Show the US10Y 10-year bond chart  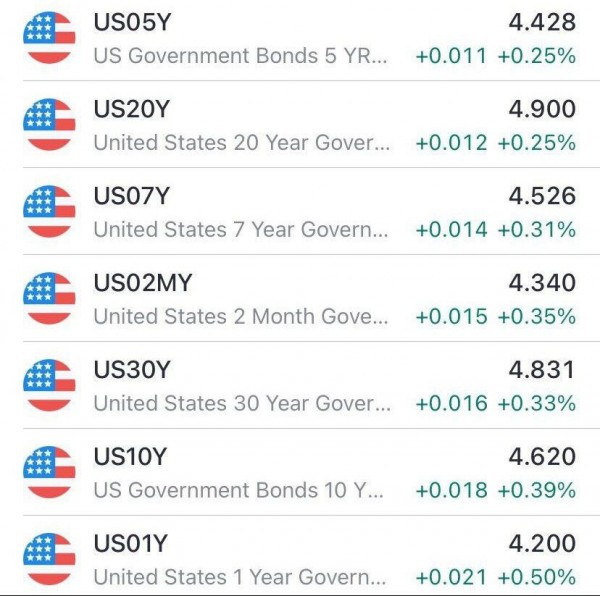(300, 473)
